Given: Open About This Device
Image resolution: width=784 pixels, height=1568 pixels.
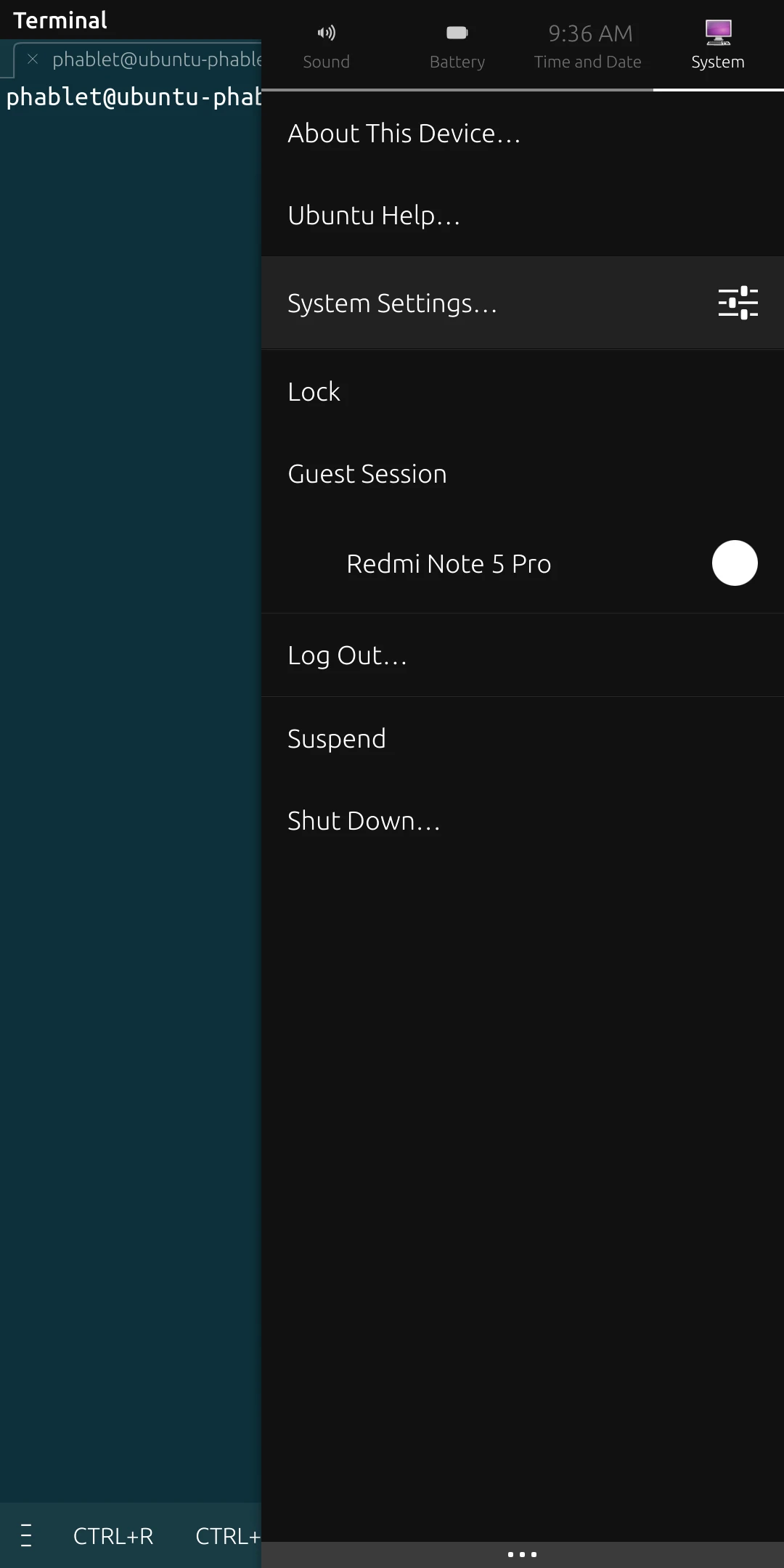Looking at the screenshot, I should (404, 134).
